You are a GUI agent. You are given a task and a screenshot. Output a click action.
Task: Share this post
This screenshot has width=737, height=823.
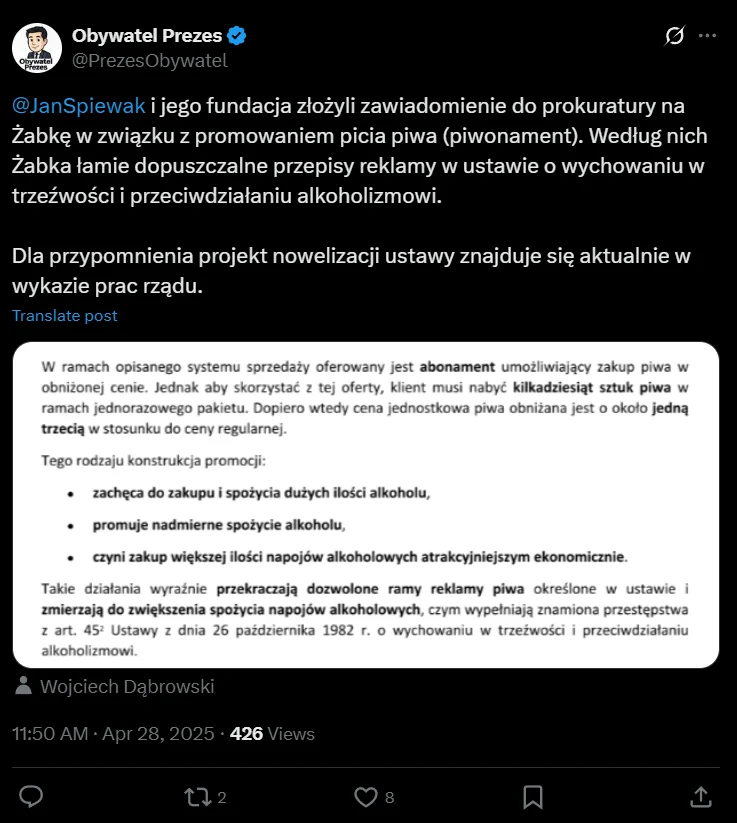(x=701, y=797)
